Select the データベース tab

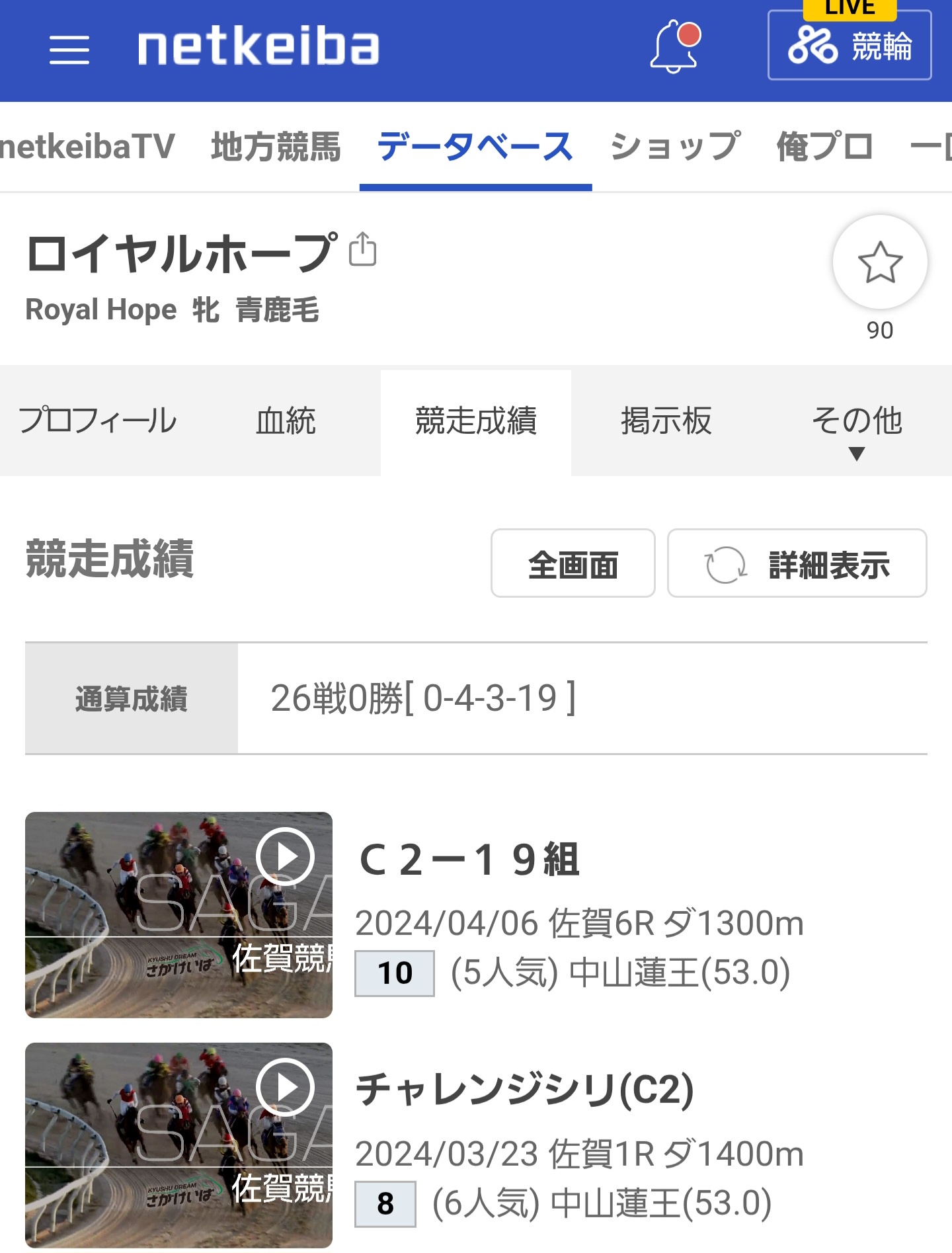pos(475,147)
